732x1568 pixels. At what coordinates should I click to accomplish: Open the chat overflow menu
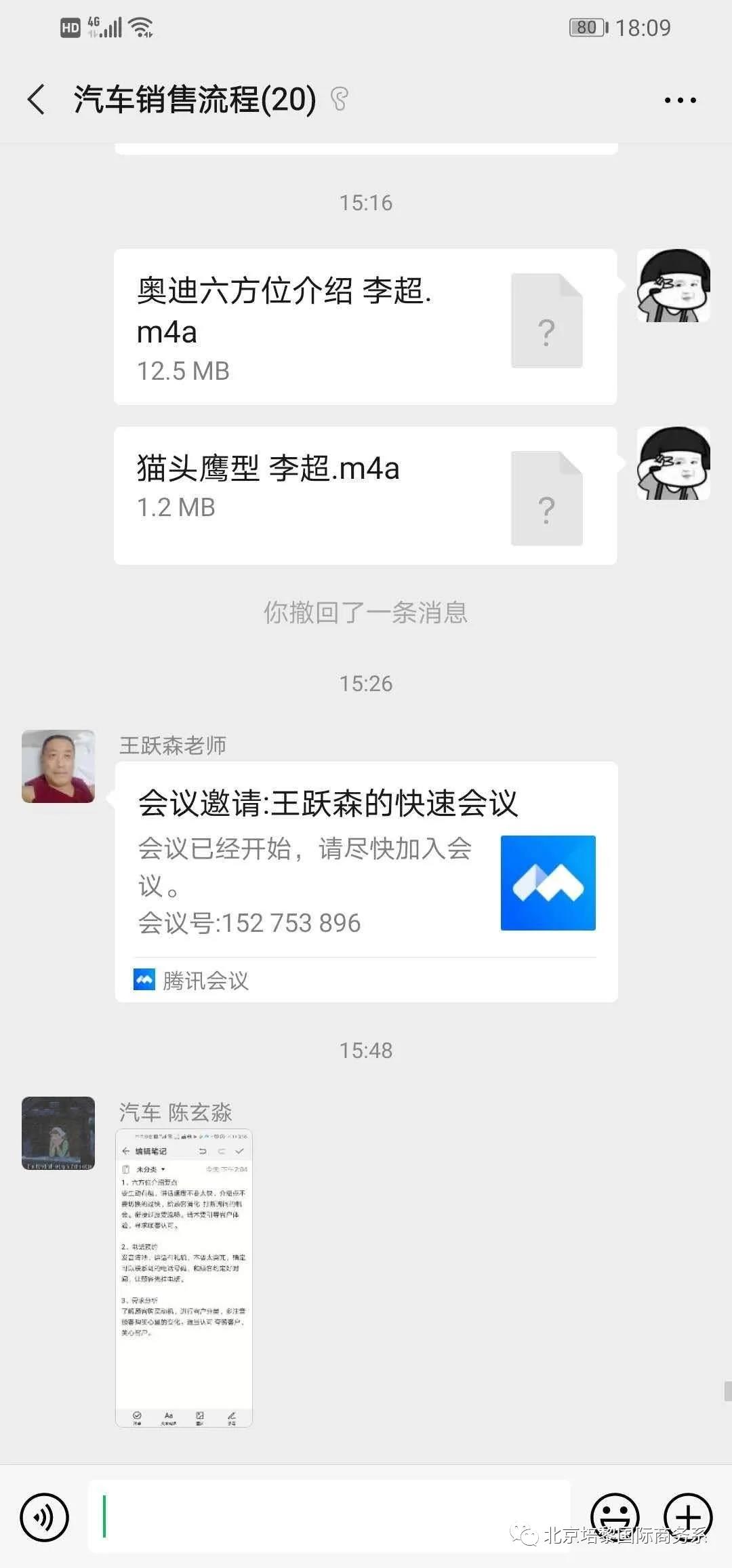click(680, 100)
